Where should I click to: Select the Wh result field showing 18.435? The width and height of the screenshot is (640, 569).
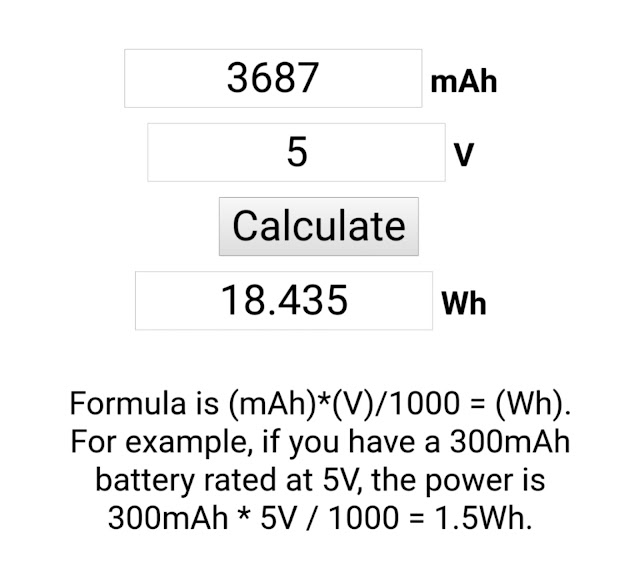pos(284,300)
